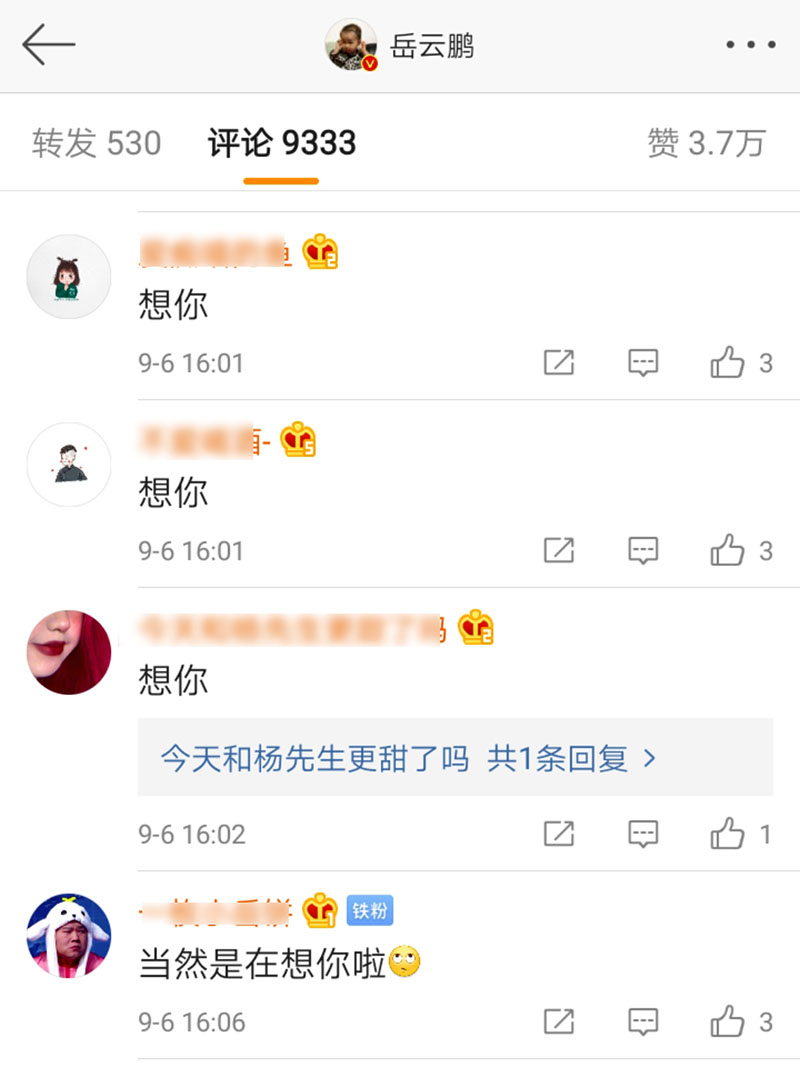Image resolution: width=800 pixels, height=1067 pixels.
Task: Click the repost icon on the first comment
Action: 560,363
